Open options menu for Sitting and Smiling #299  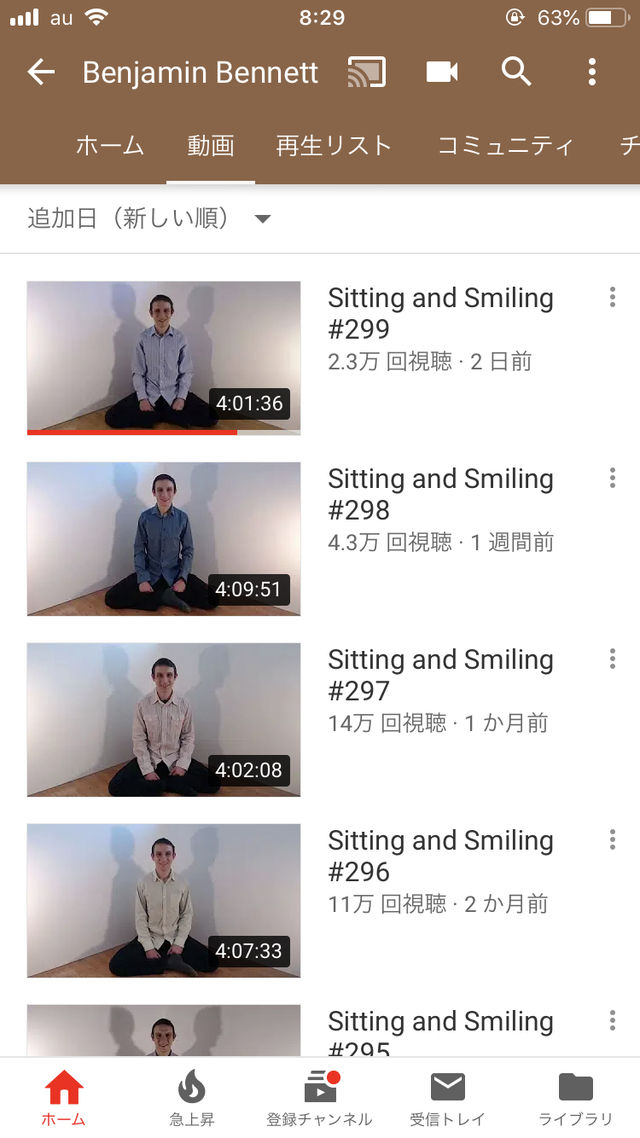click(612, 297)
